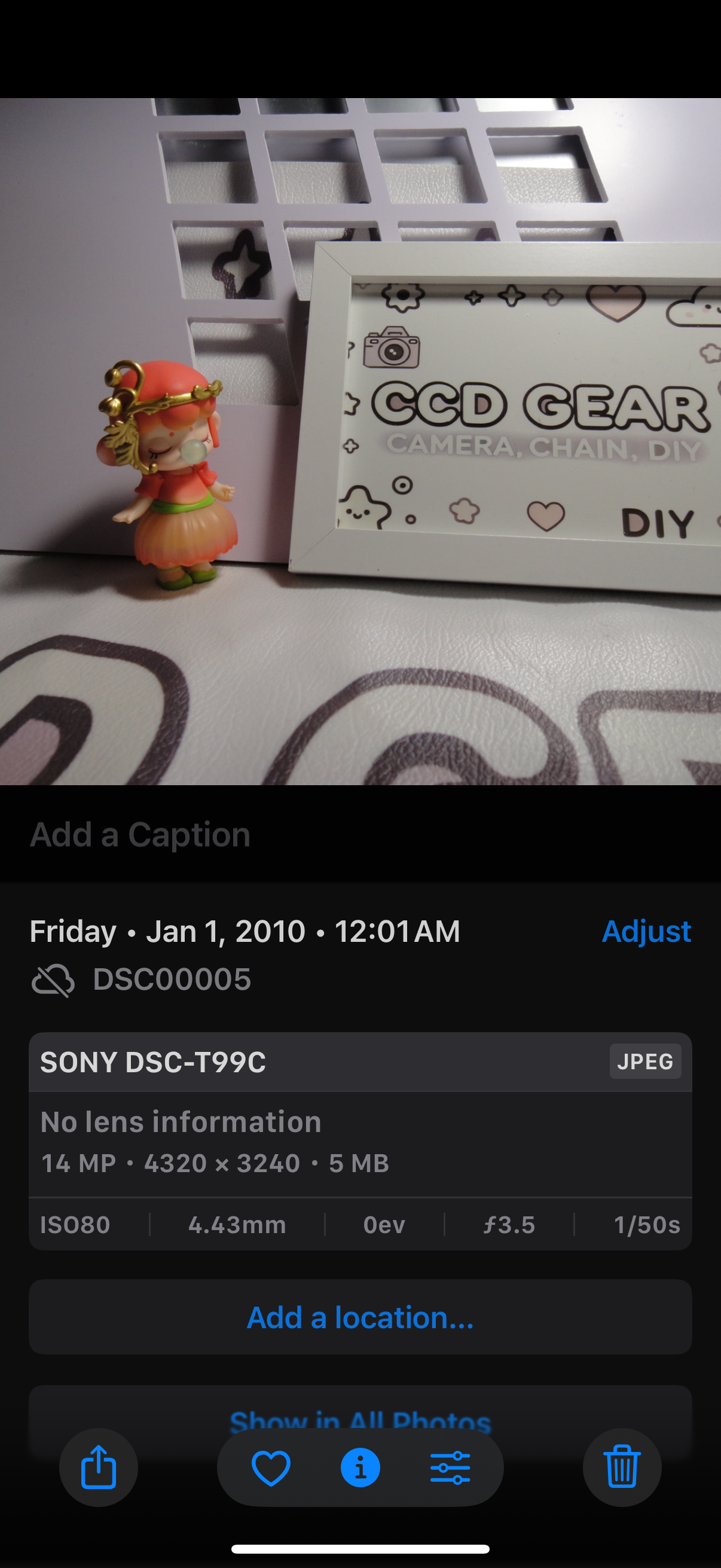721x1568 pixels.
Task: Favorite the photo with the heart
Action: [x=271, y=1468]
